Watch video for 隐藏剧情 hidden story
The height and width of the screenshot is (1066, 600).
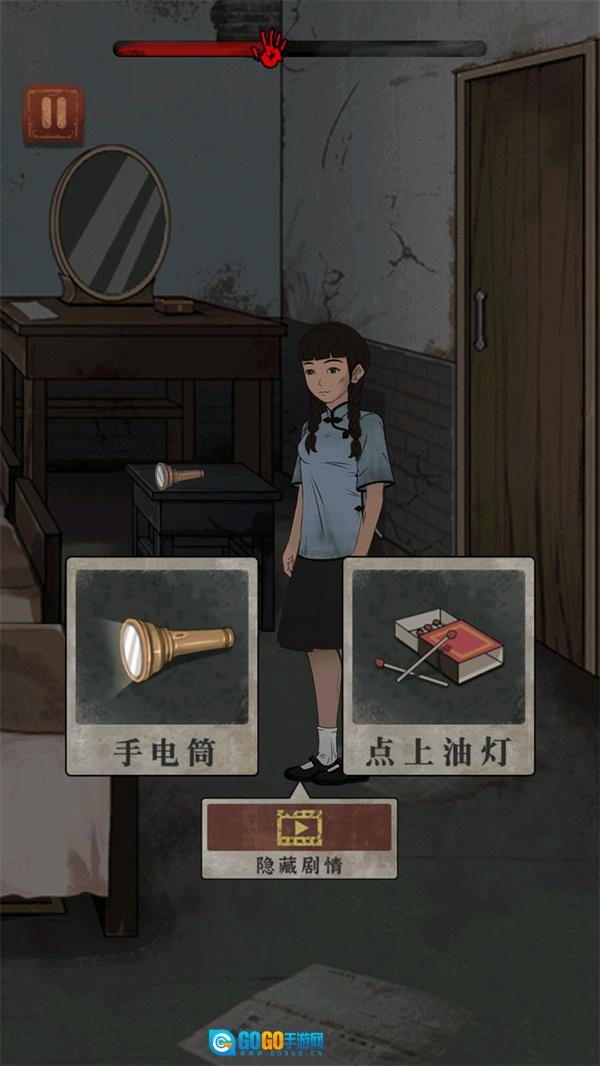(x=299, y=828)
